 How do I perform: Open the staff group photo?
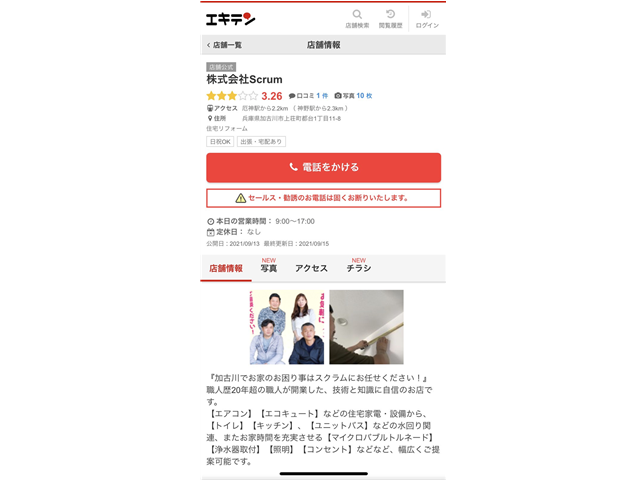[x=287, y=327]
